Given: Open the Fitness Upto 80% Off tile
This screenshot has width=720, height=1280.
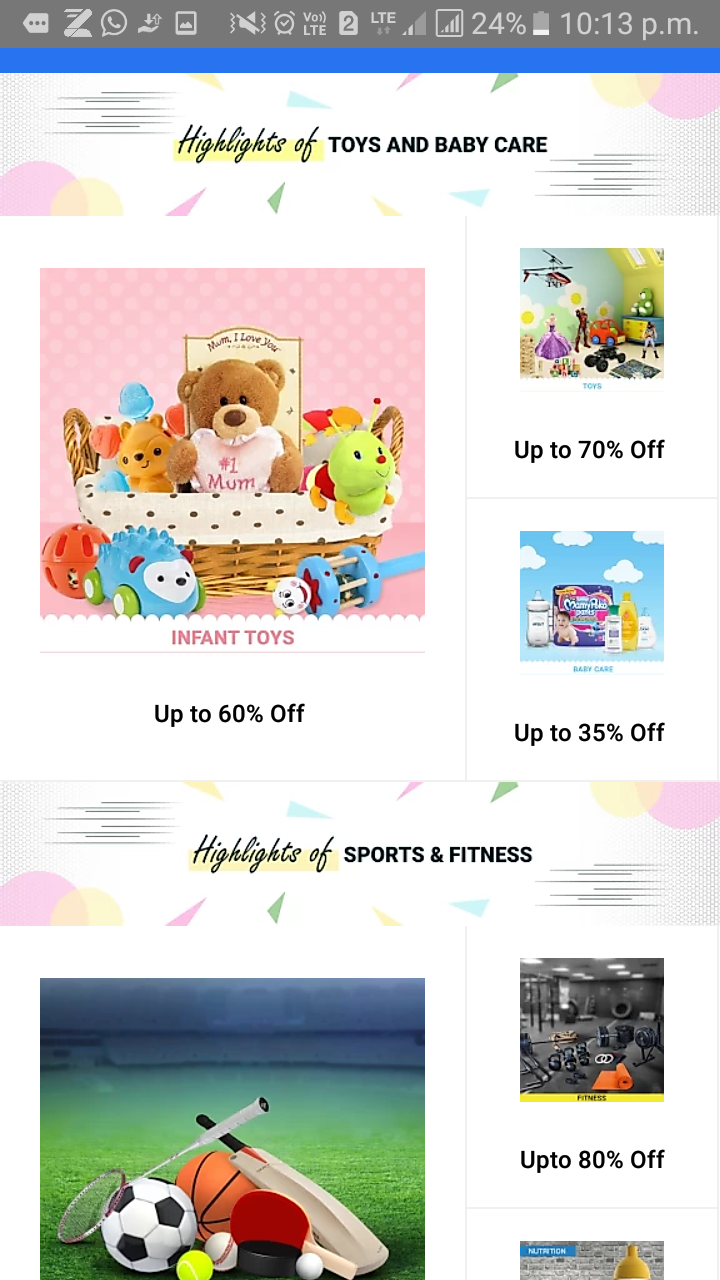Looking at the screenshot, I should tap(592, 1067).
